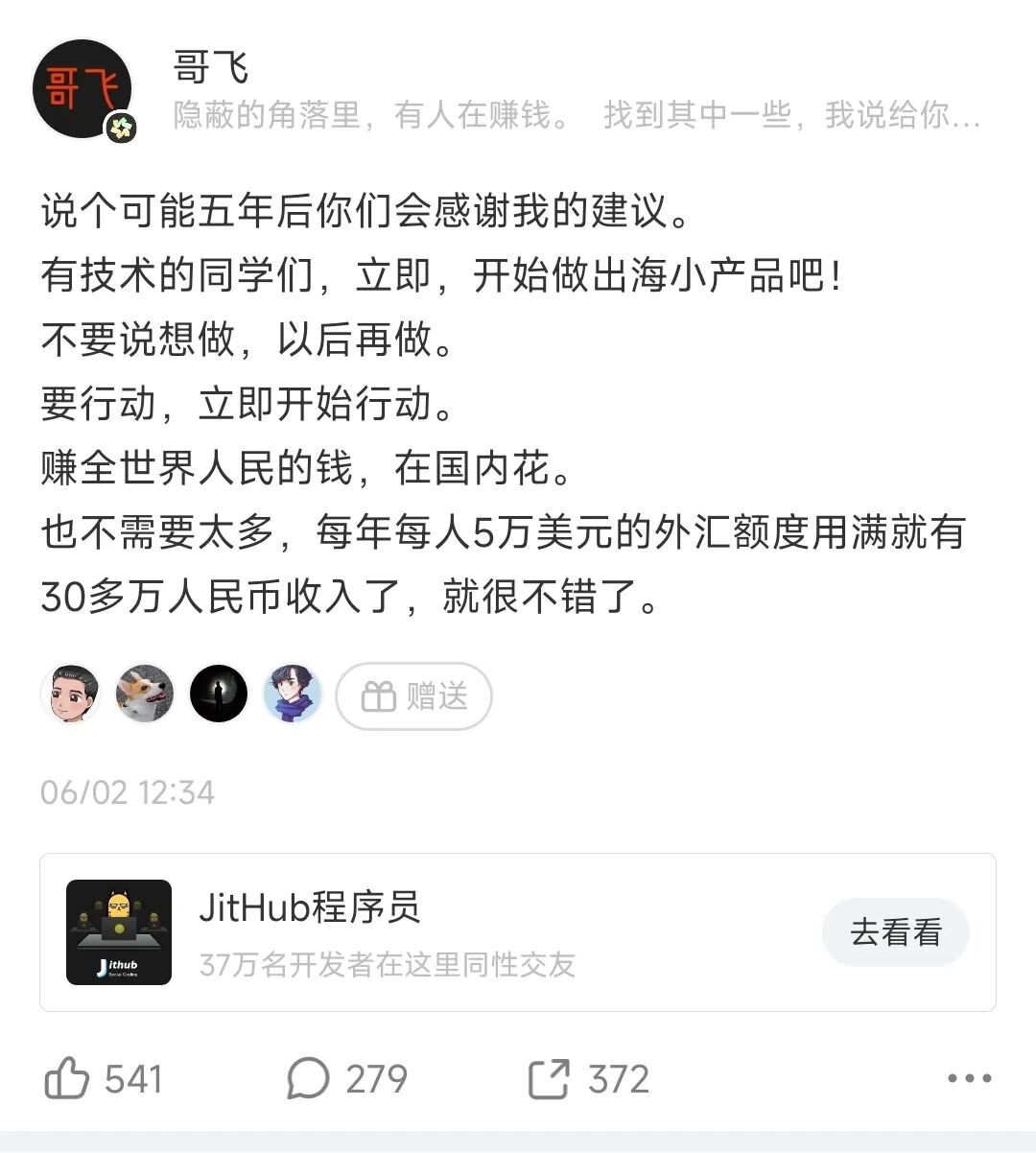Screen dimensions: 1036x1153
Task: Tap 去看看 to visit JitHub程序员
Action: click(x=895, y=931)
